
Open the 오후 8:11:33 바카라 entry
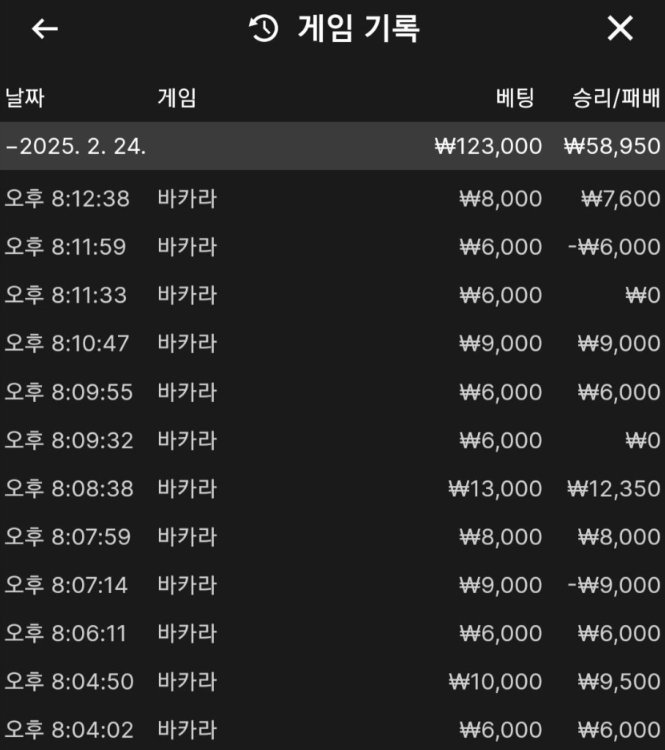pyautogui.click(x=332, y=294)
